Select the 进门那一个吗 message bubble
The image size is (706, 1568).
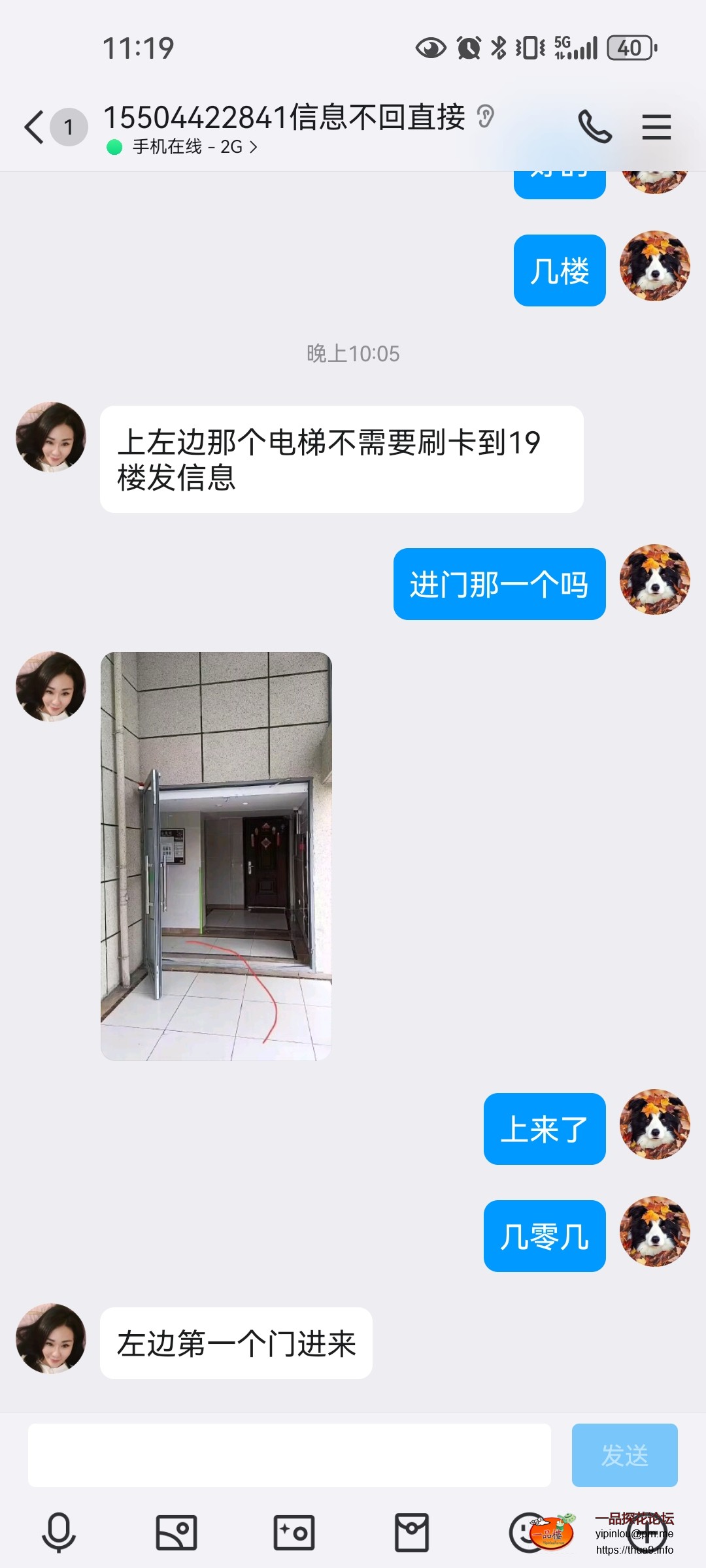pos(499,584)
